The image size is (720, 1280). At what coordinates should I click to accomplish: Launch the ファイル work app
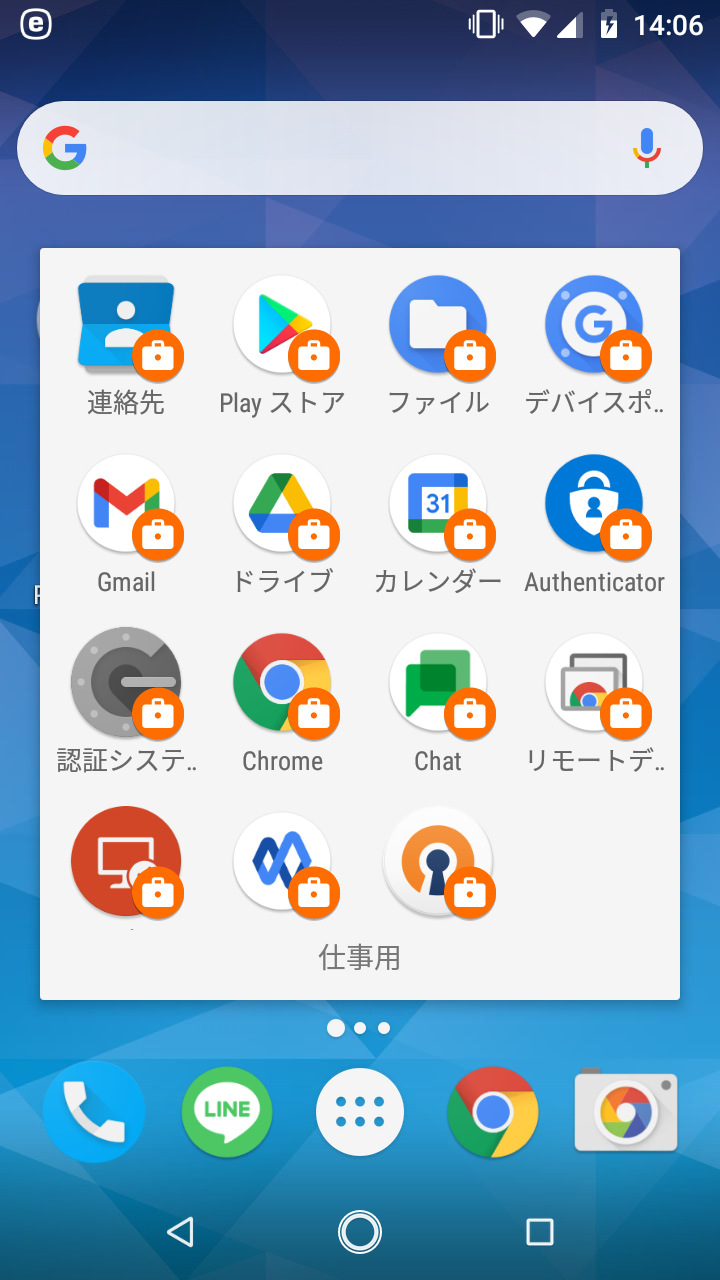438,325
